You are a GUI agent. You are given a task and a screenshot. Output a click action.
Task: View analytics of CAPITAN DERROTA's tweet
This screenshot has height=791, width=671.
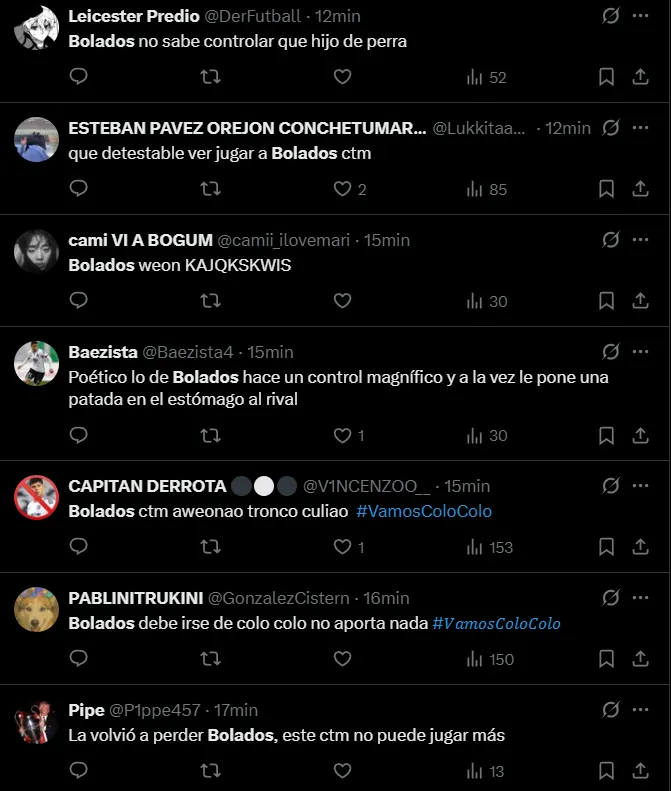click(489, 547)
